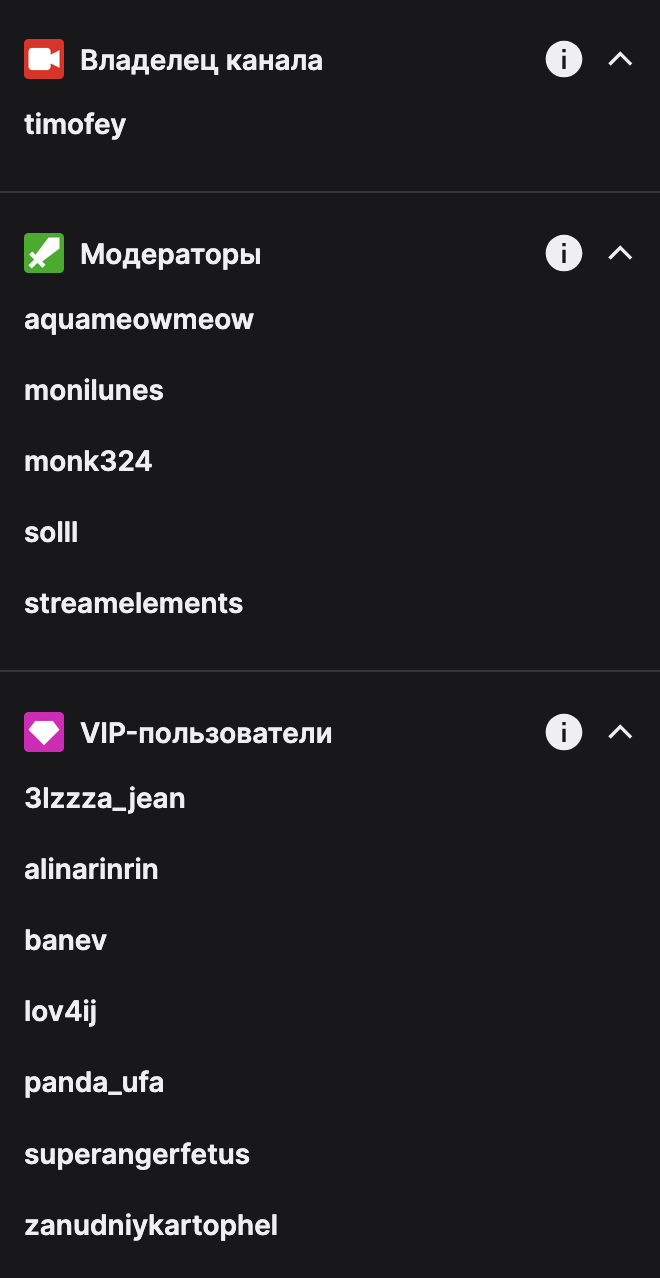View streamelements user details

[x=133, y=604]
